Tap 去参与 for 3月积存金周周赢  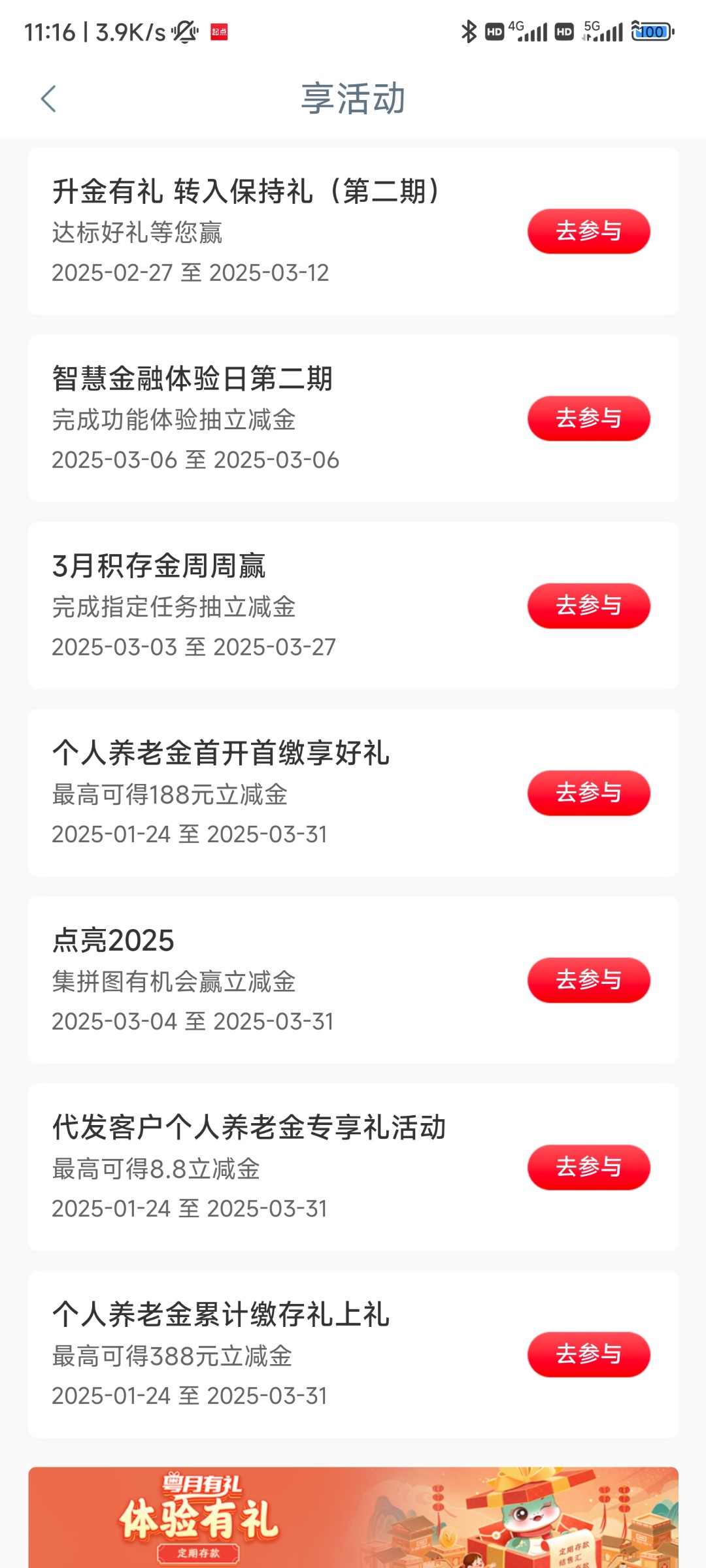(x=588, y=606)
